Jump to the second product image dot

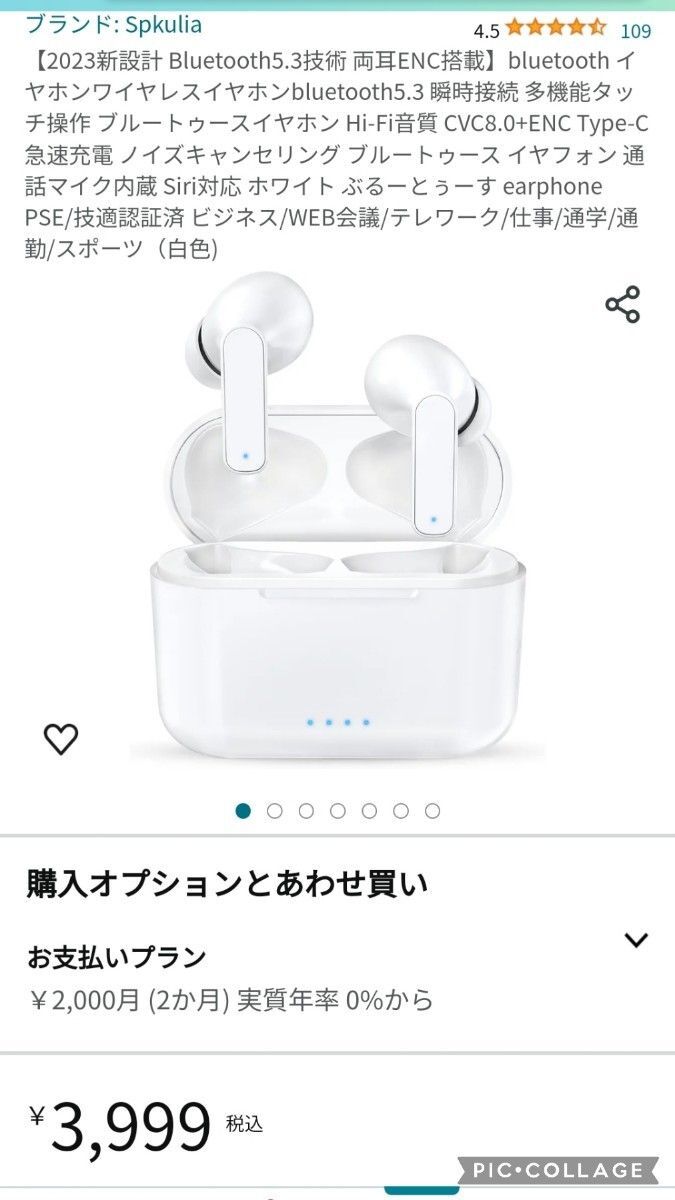pyautogui.click(x=275, y=811)
